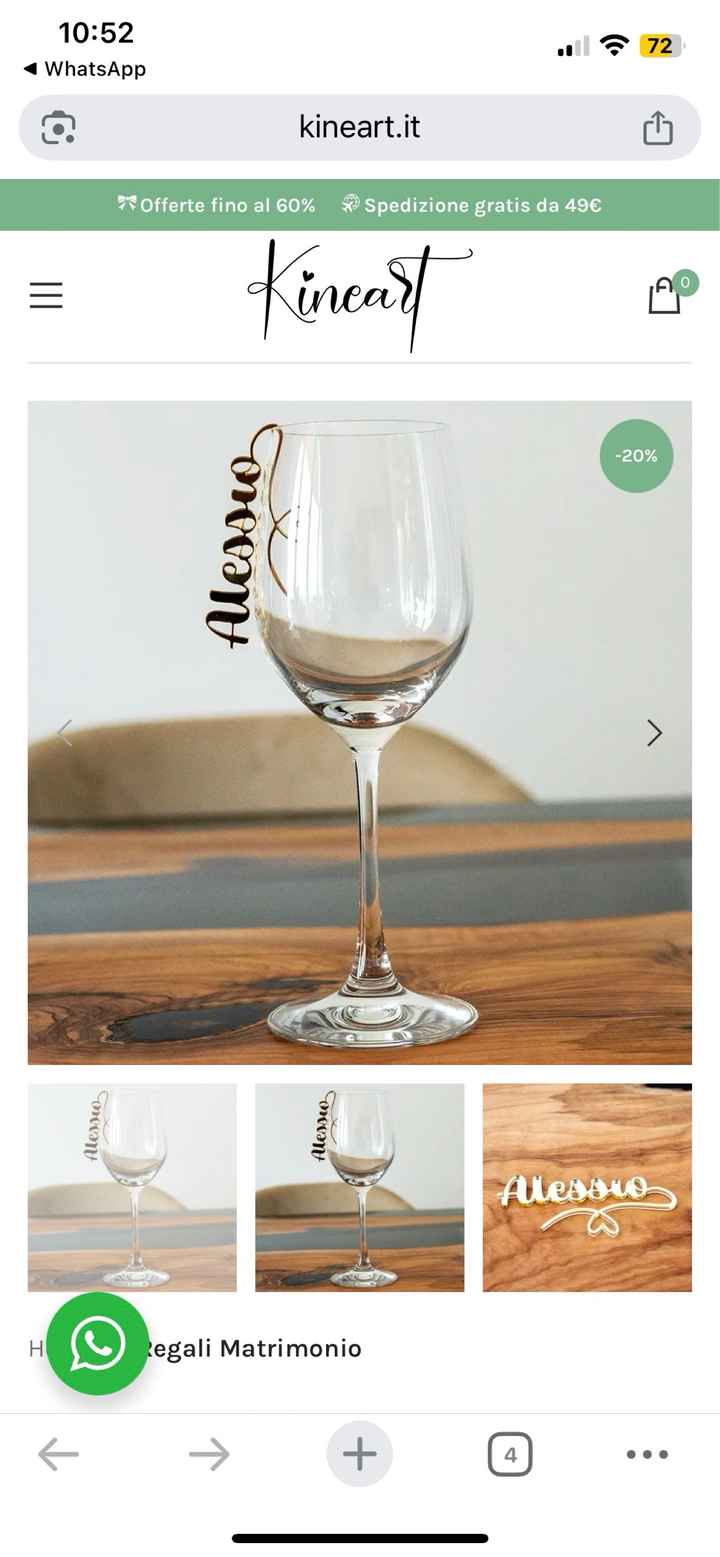Open the hamburger menu
Image resolution: width=720 pixels, height=1557 pixels.
coord(46,295)
